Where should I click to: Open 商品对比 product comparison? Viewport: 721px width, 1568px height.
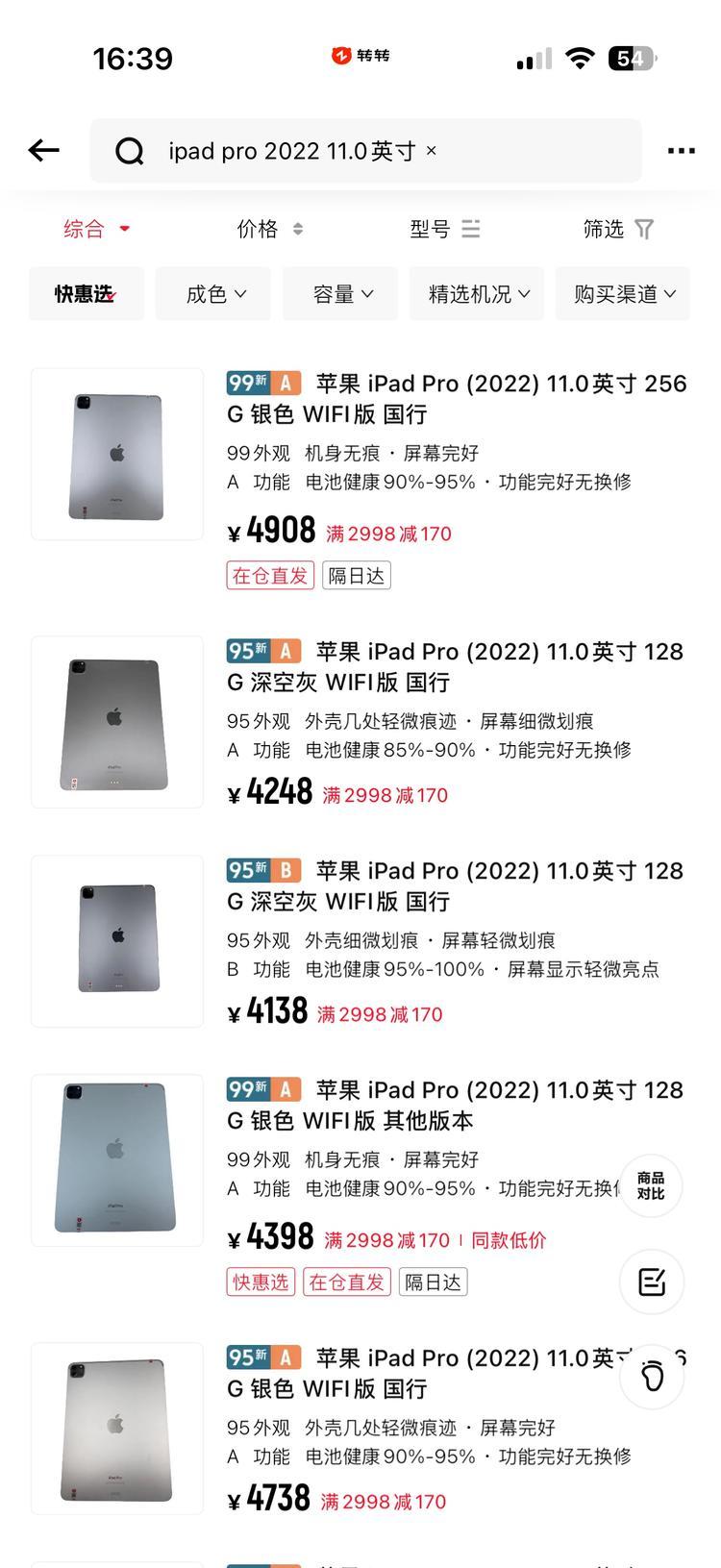coord(651,1185)
